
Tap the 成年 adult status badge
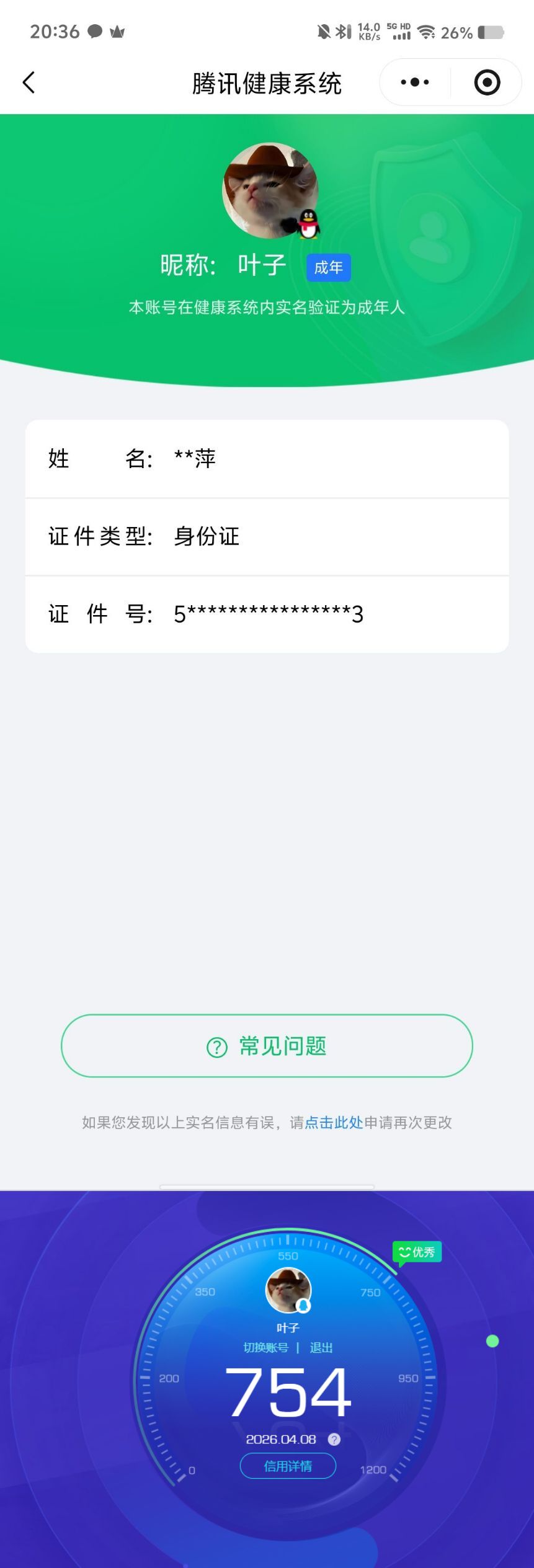(x=329, y=267)
